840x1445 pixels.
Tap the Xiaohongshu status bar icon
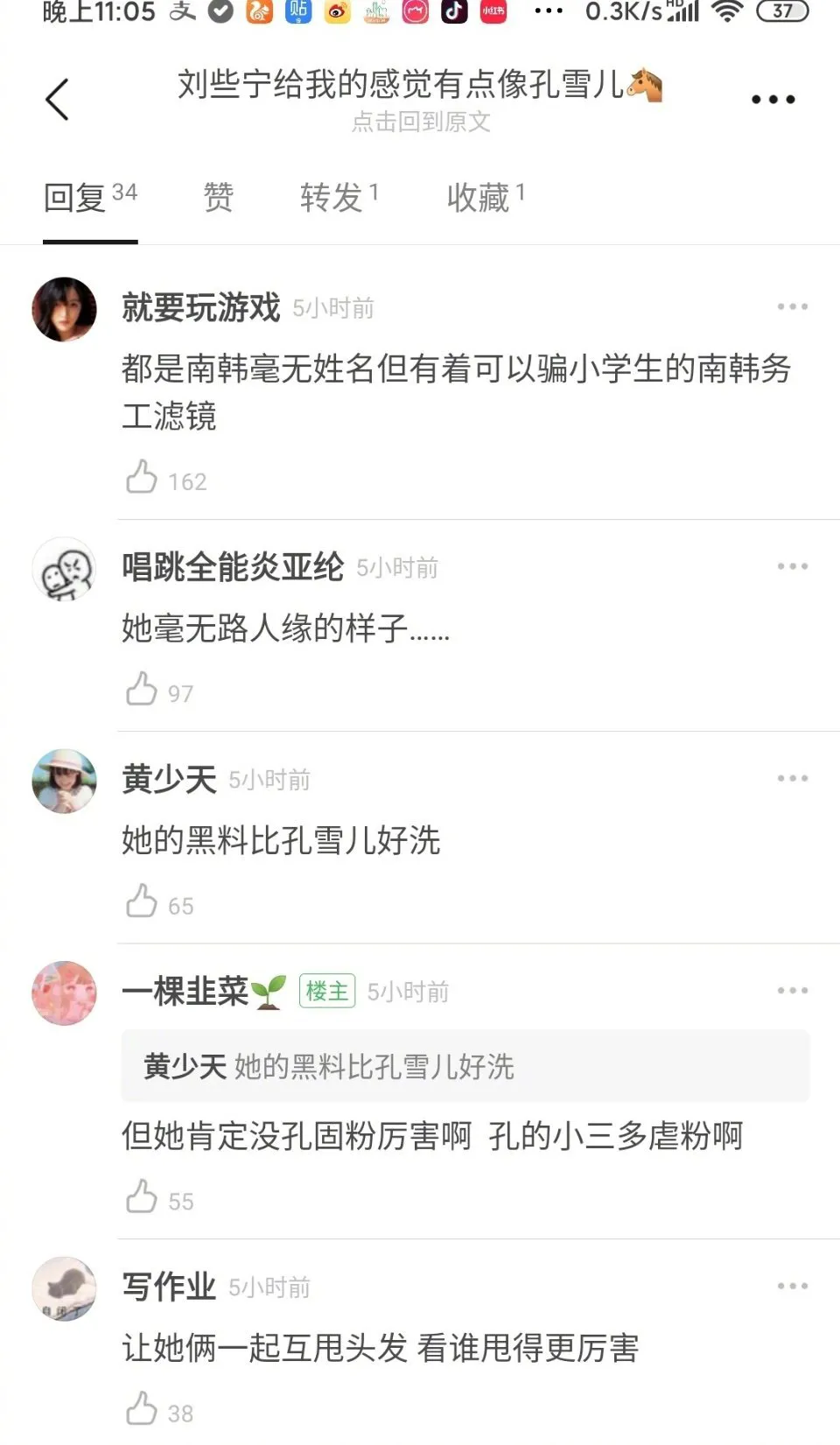(x=492, y=12)
